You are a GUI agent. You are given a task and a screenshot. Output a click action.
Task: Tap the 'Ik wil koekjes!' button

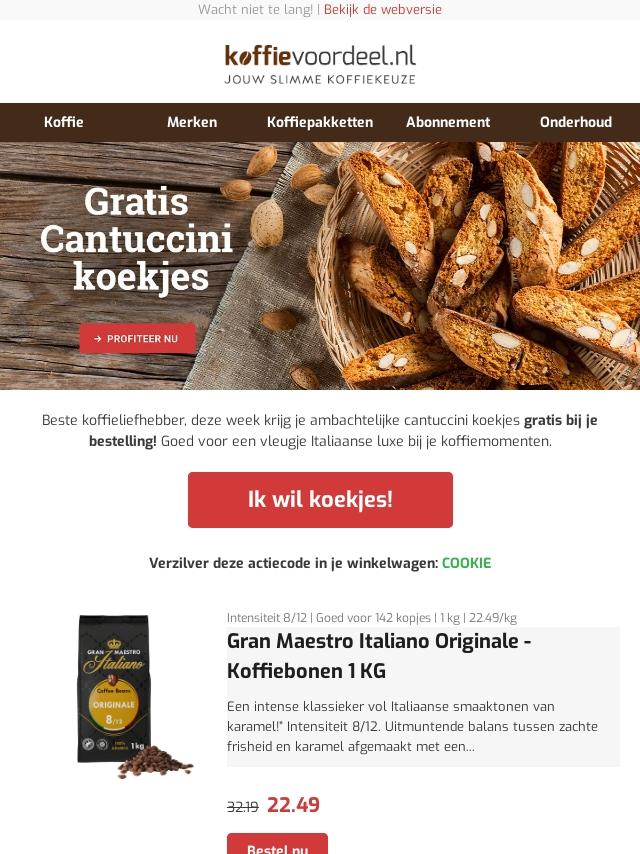pyautogui.click(x=320, y=500)
